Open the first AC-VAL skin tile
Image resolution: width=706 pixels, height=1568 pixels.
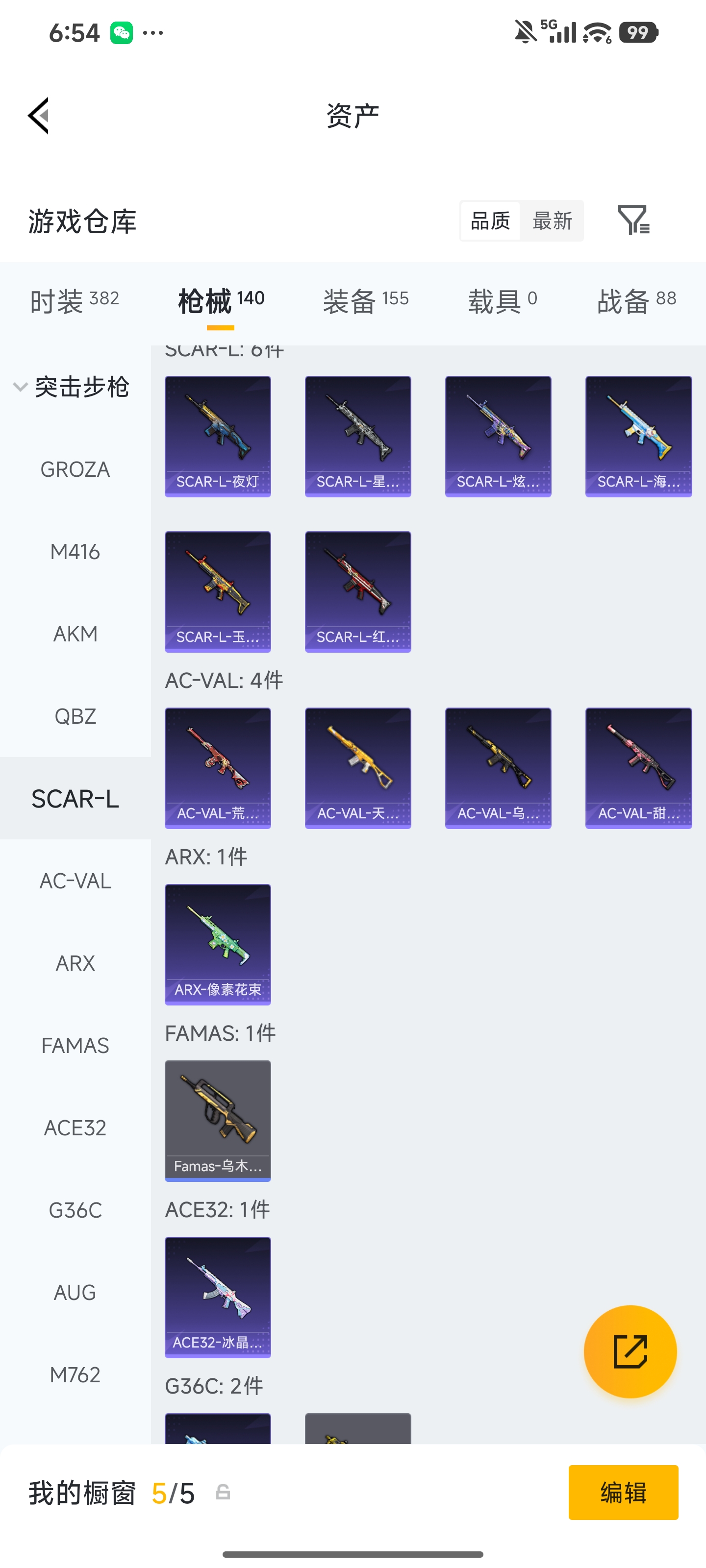(218, 767)
